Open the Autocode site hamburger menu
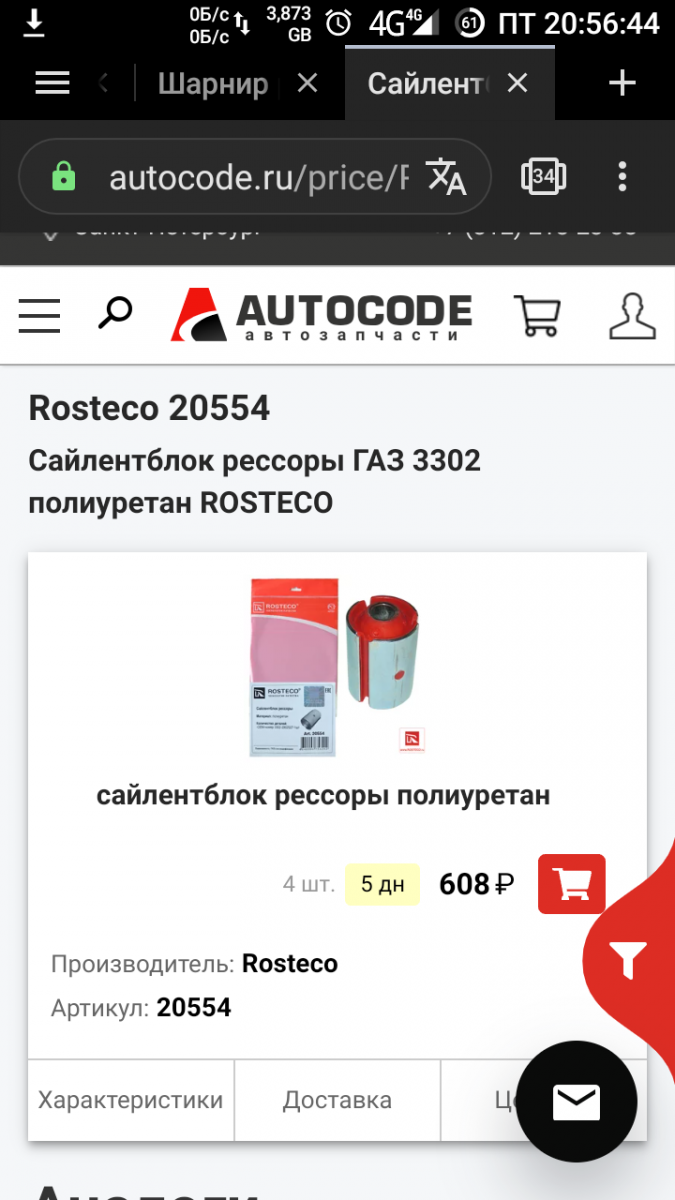 point(39,315)
